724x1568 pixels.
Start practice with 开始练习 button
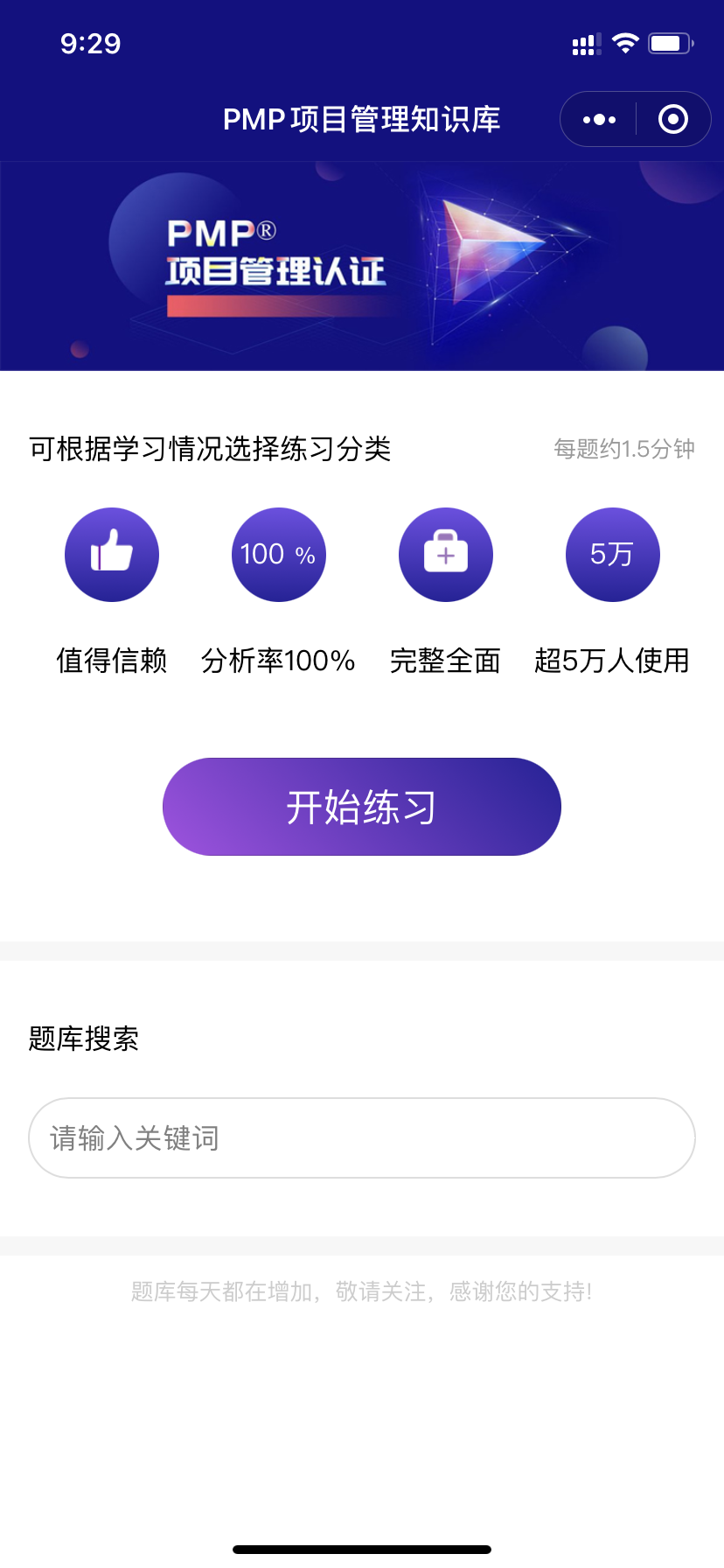pos(362,806)
